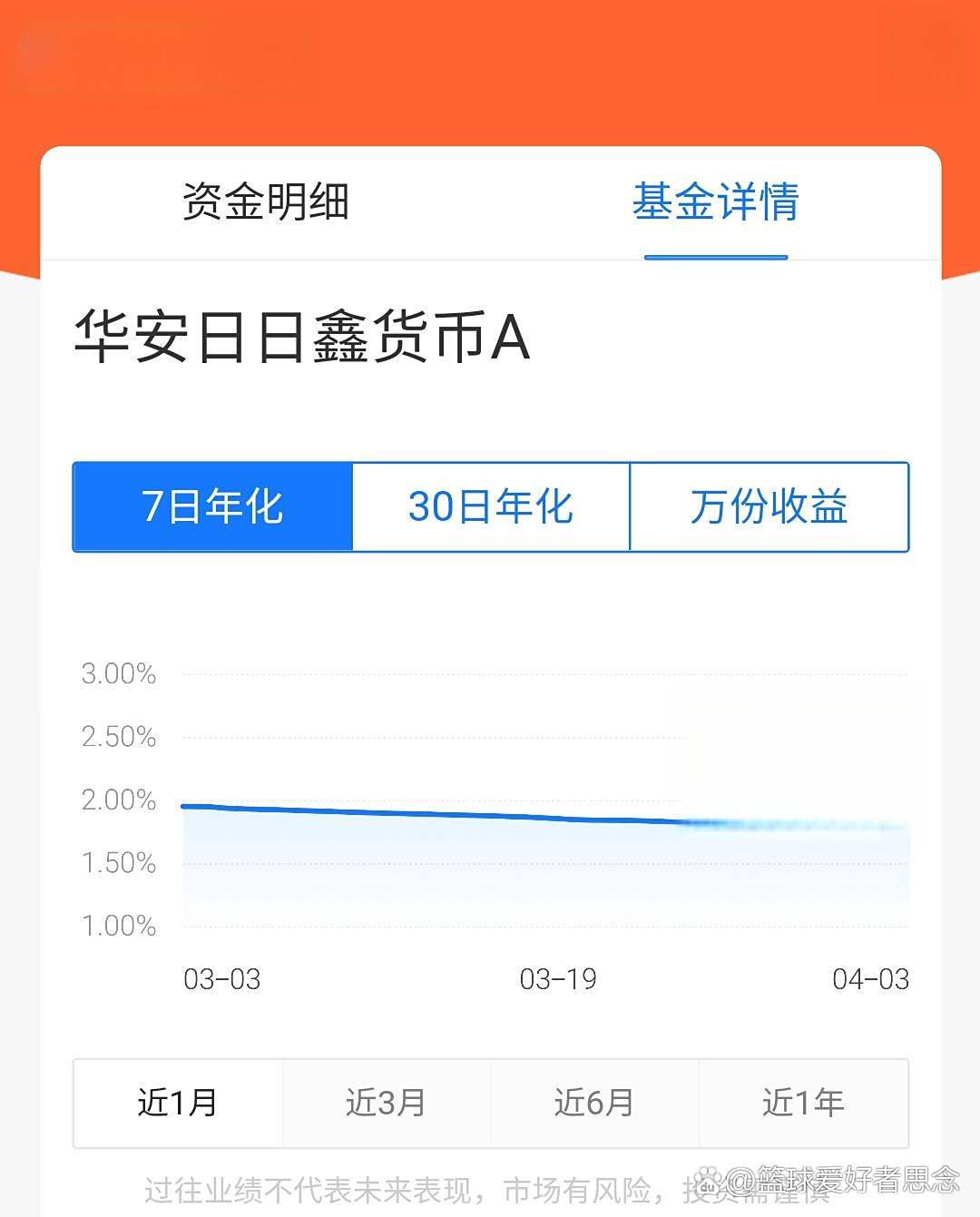Image resolution: width=980 pixels, height=1217 pixels.
Task: Enable the 万份收益 display mode
Action: (769, 508)
